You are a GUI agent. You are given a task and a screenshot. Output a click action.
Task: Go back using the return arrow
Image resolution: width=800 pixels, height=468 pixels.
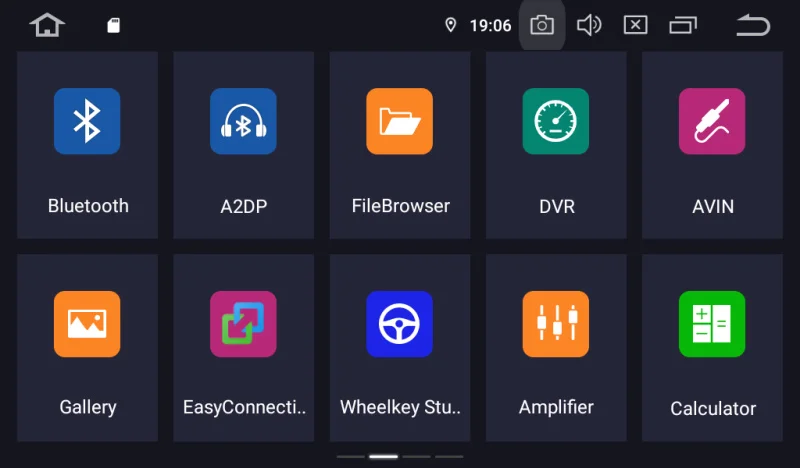pos(753,25)
